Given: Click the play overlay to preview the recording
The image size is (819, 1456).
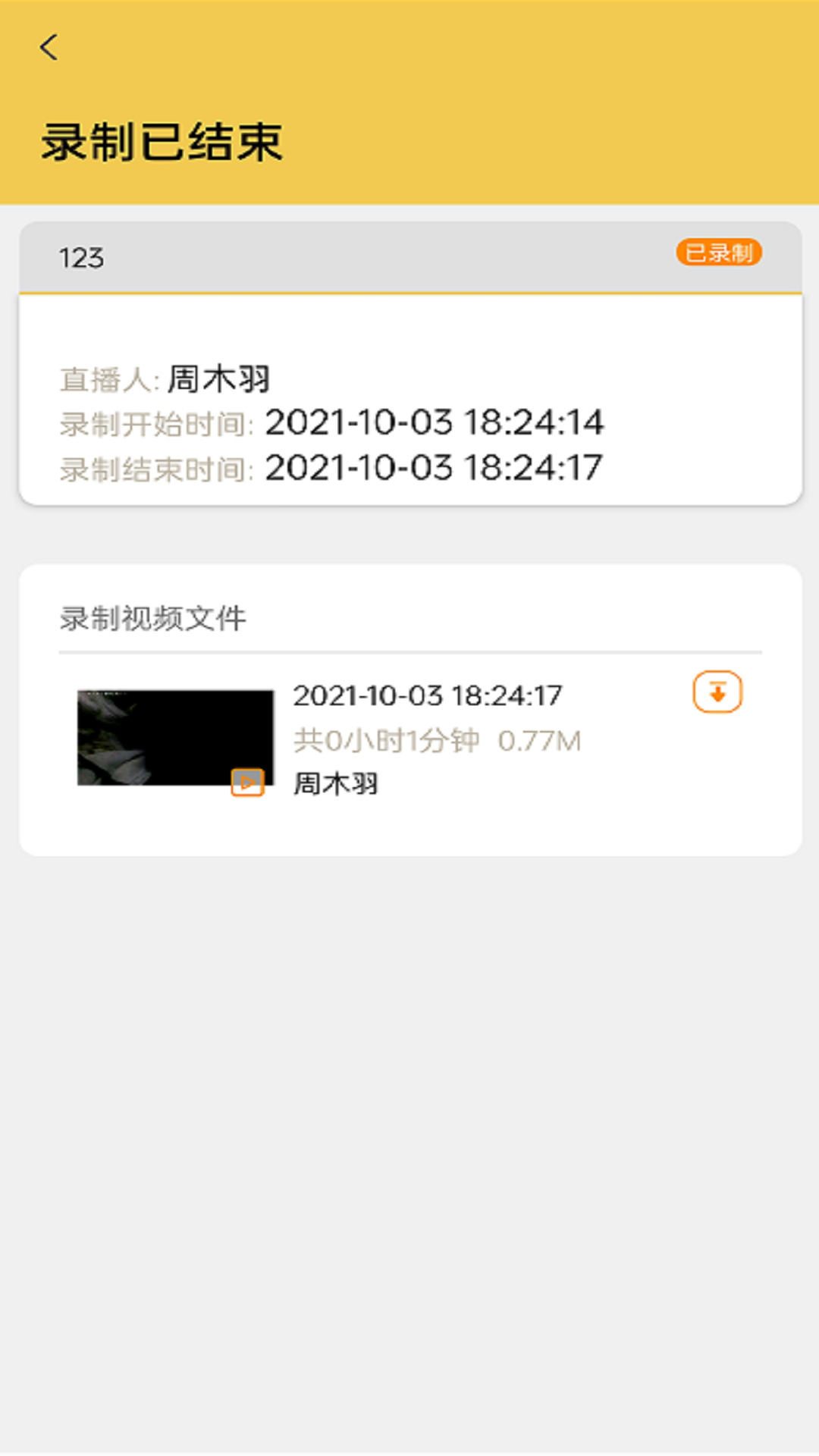Looking at the screenshot, I should 246,782.
